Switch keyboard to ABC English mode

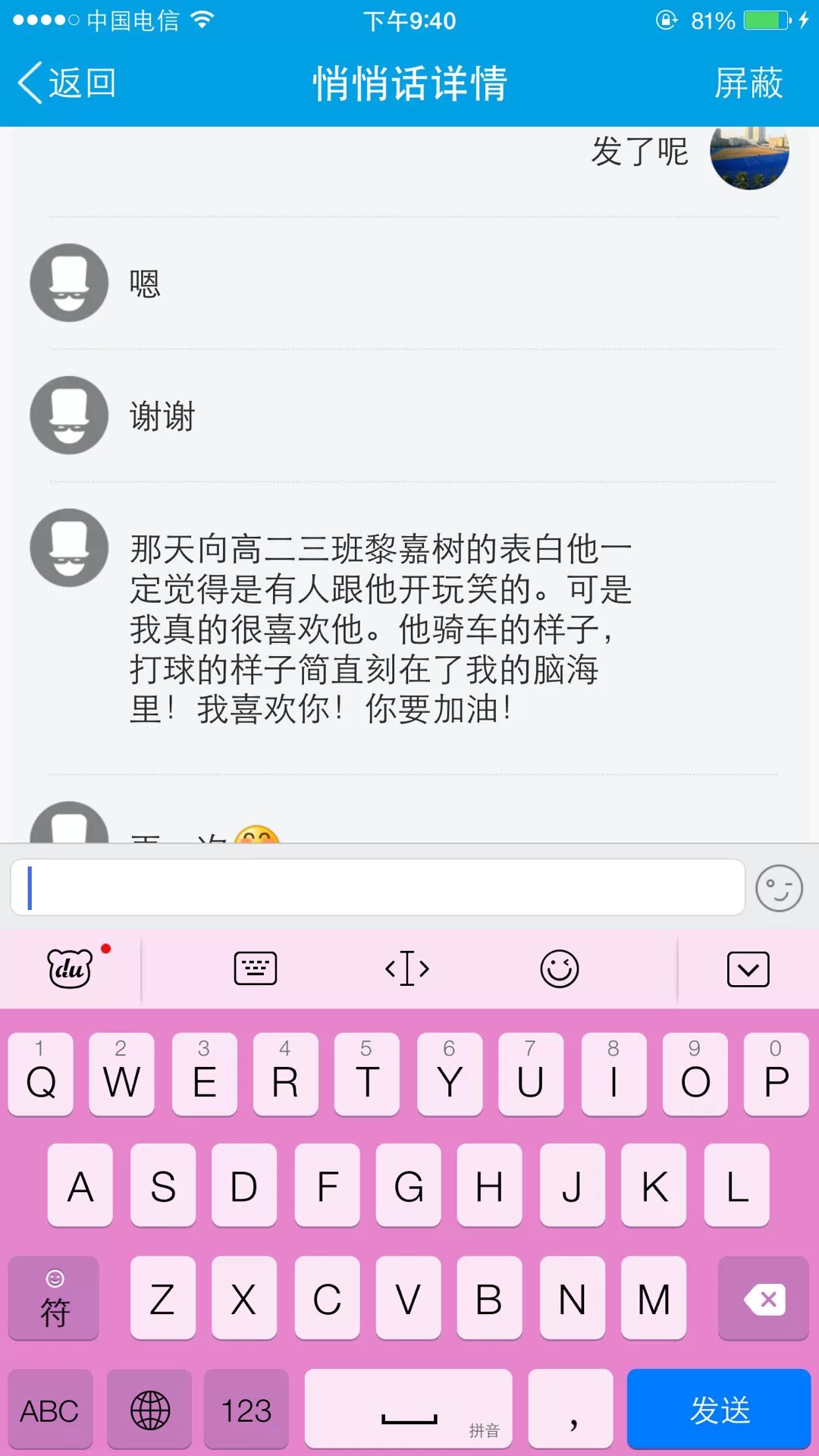[x=50, y=1410]
